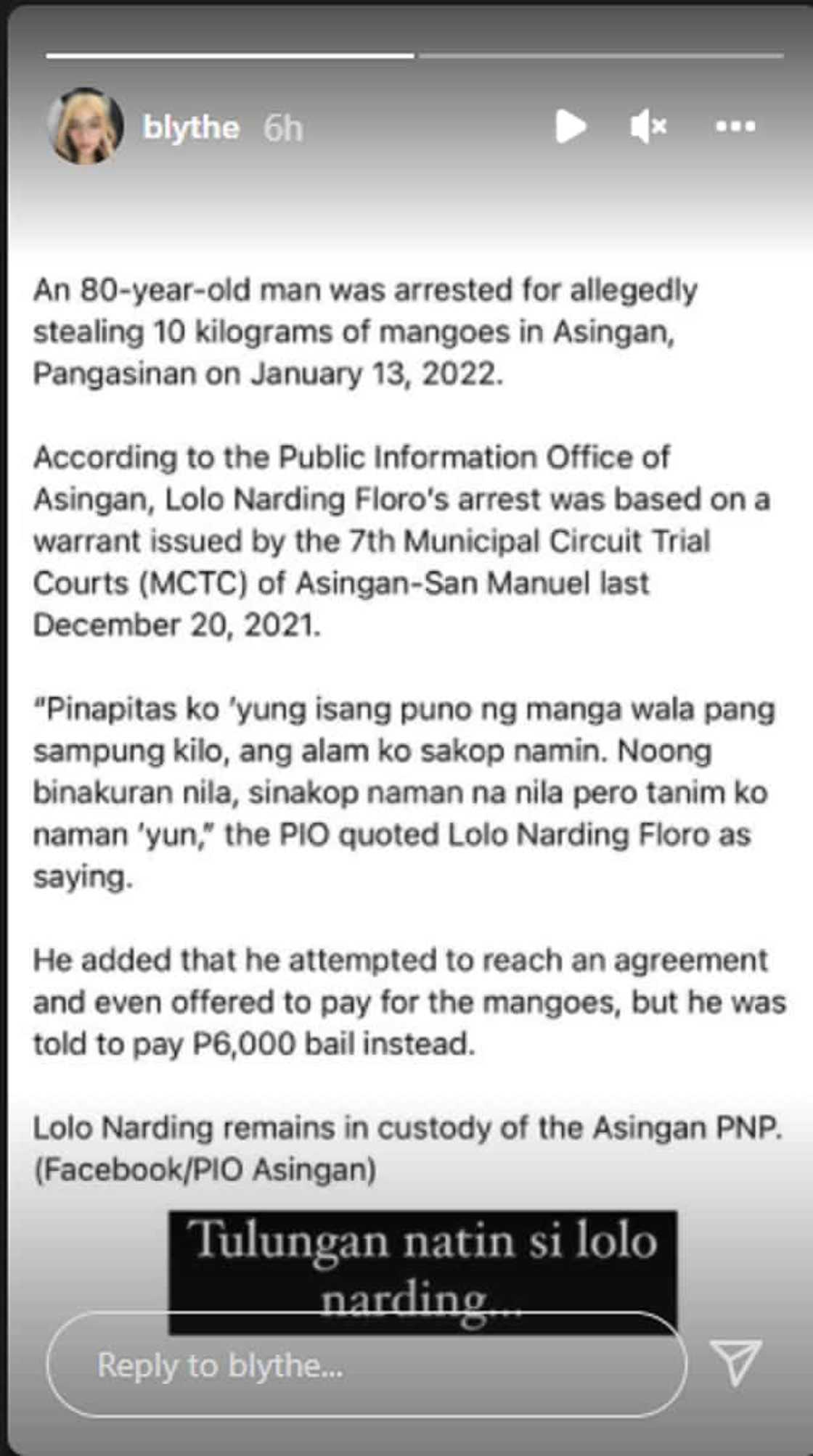Open blythe's username link
813x1456 pixels.
click(191, 128)
